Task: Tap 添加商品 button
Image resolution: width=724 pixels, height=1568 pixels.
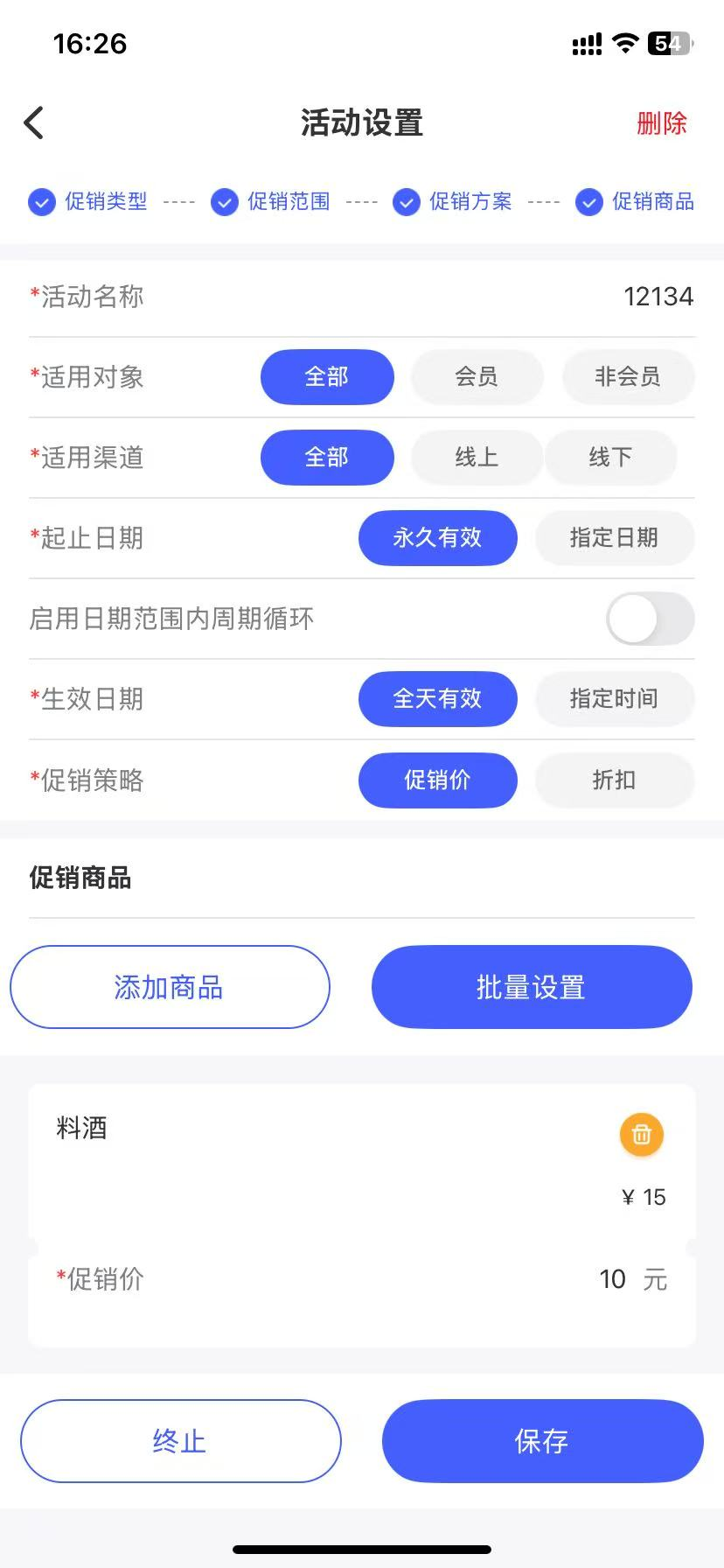Action: 170,987
